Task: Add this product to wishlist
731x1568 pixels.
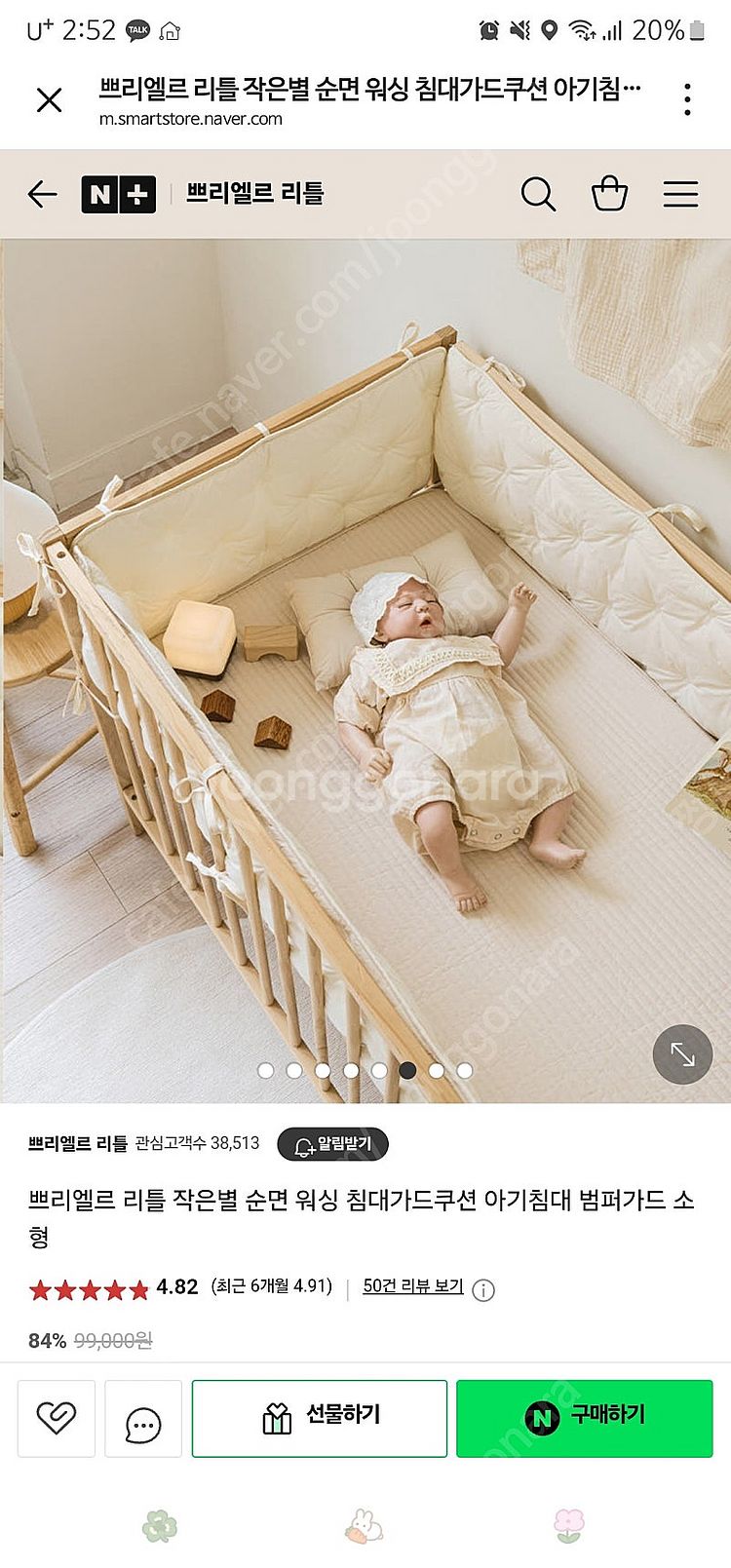Action: tap(57, 1418)
